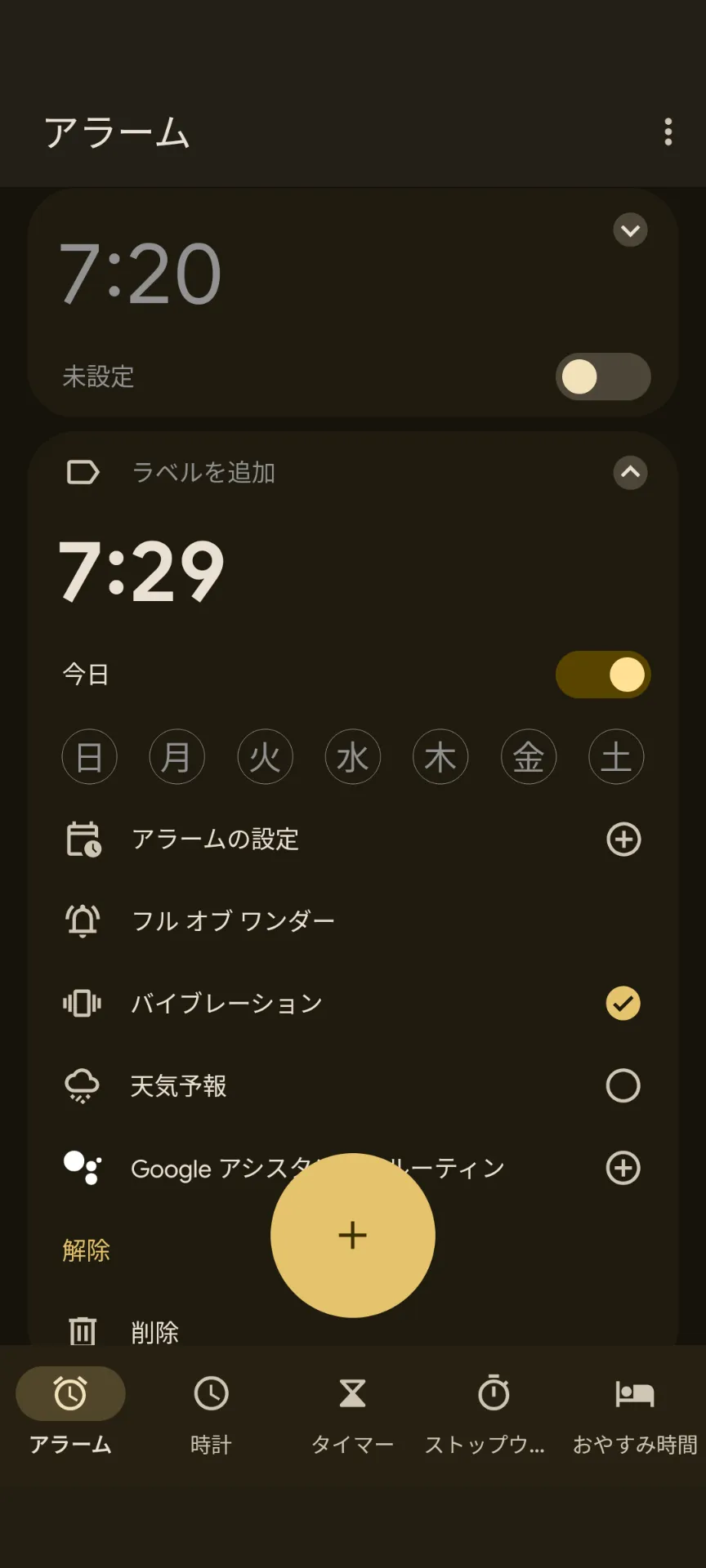Open the overflow menu in the top bar
This screenshot has width=706, height=1568.
tap(668, 131)
